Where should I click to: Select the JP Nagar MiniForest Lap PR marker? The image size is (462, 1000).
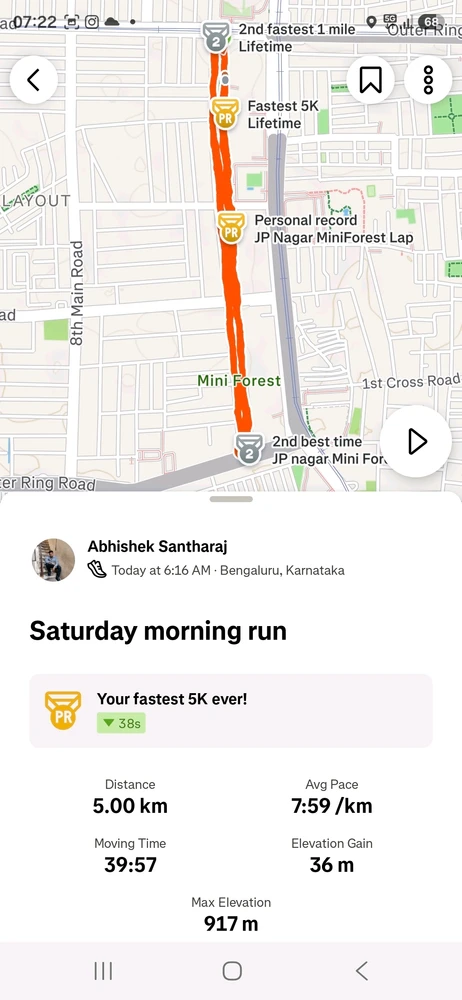tap(231, 228)
